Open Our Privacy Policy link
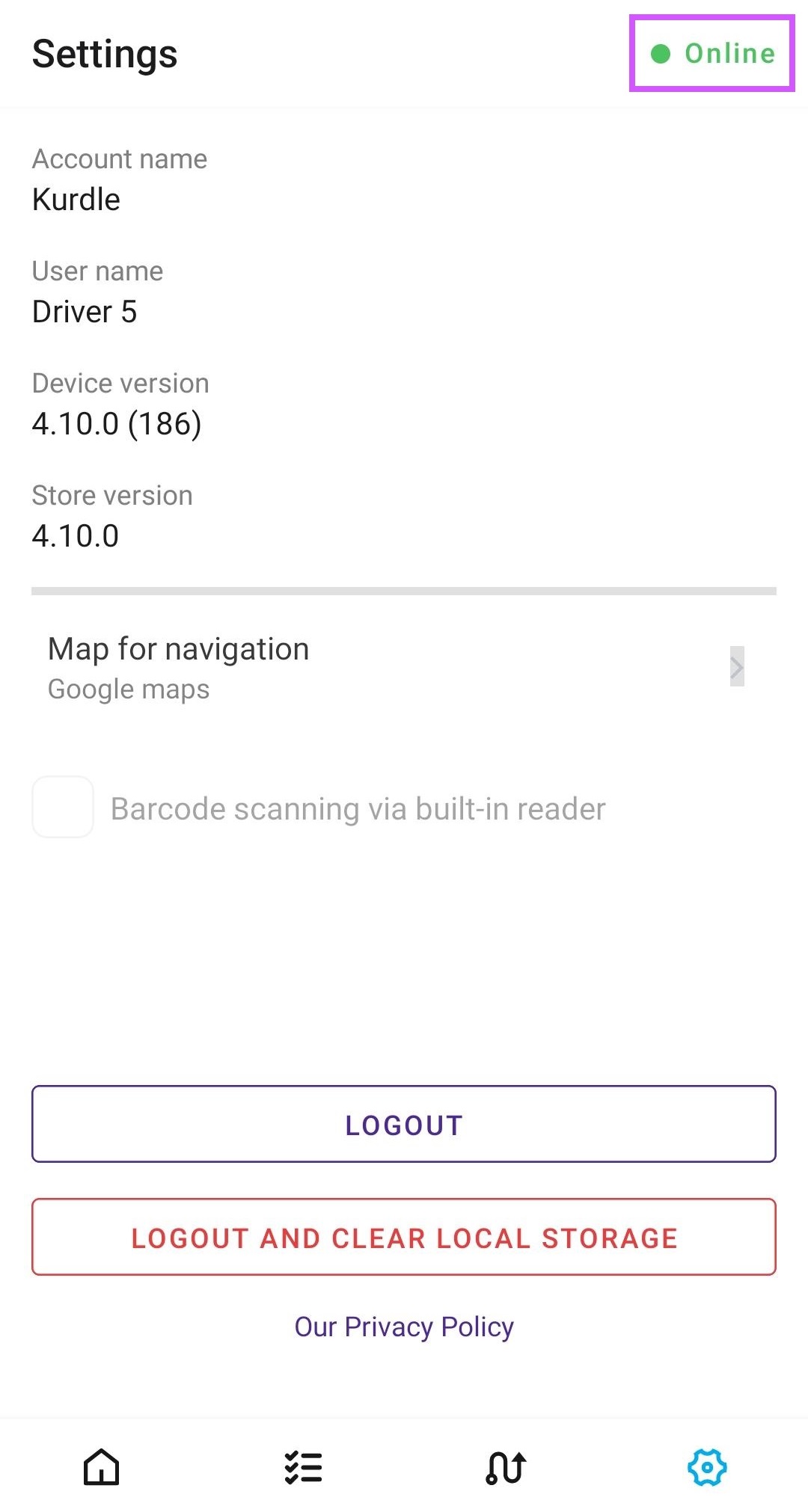The height and width of the screenshot is (1512, 808). (404, 1327)
